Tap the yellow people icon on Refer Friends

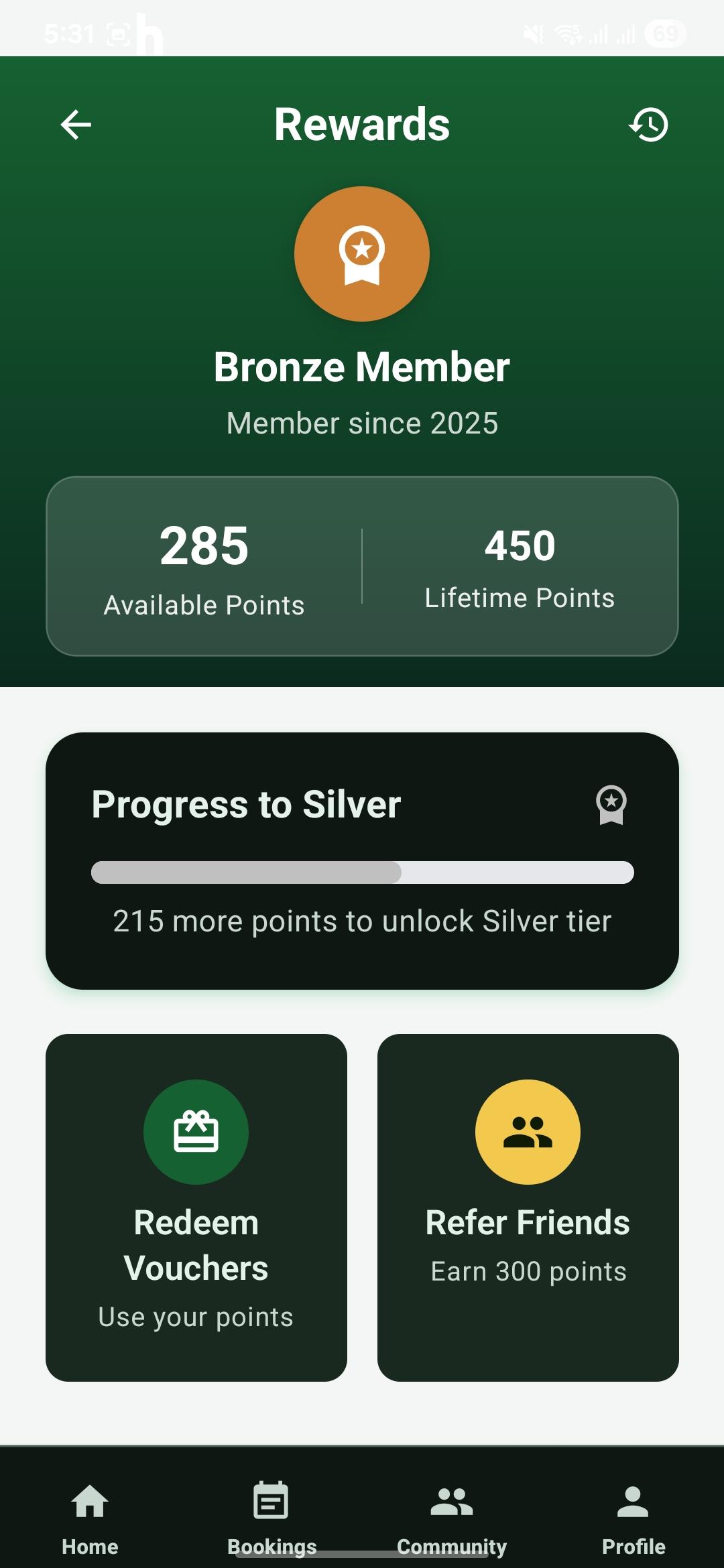pyautogui.click(x=529, y=1130)
